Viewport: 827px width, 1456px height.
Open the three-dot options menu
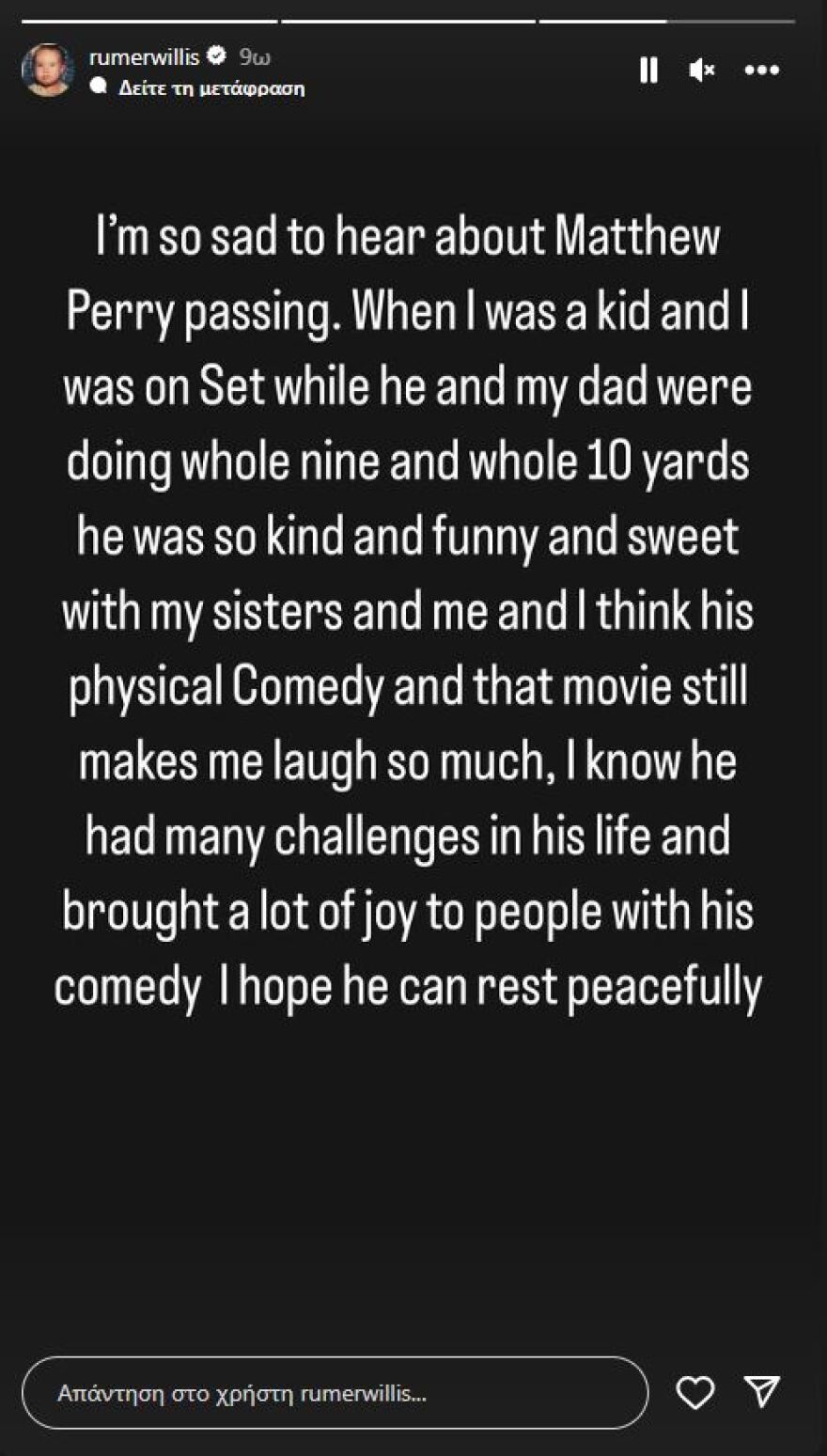click(x=761, y=70)
